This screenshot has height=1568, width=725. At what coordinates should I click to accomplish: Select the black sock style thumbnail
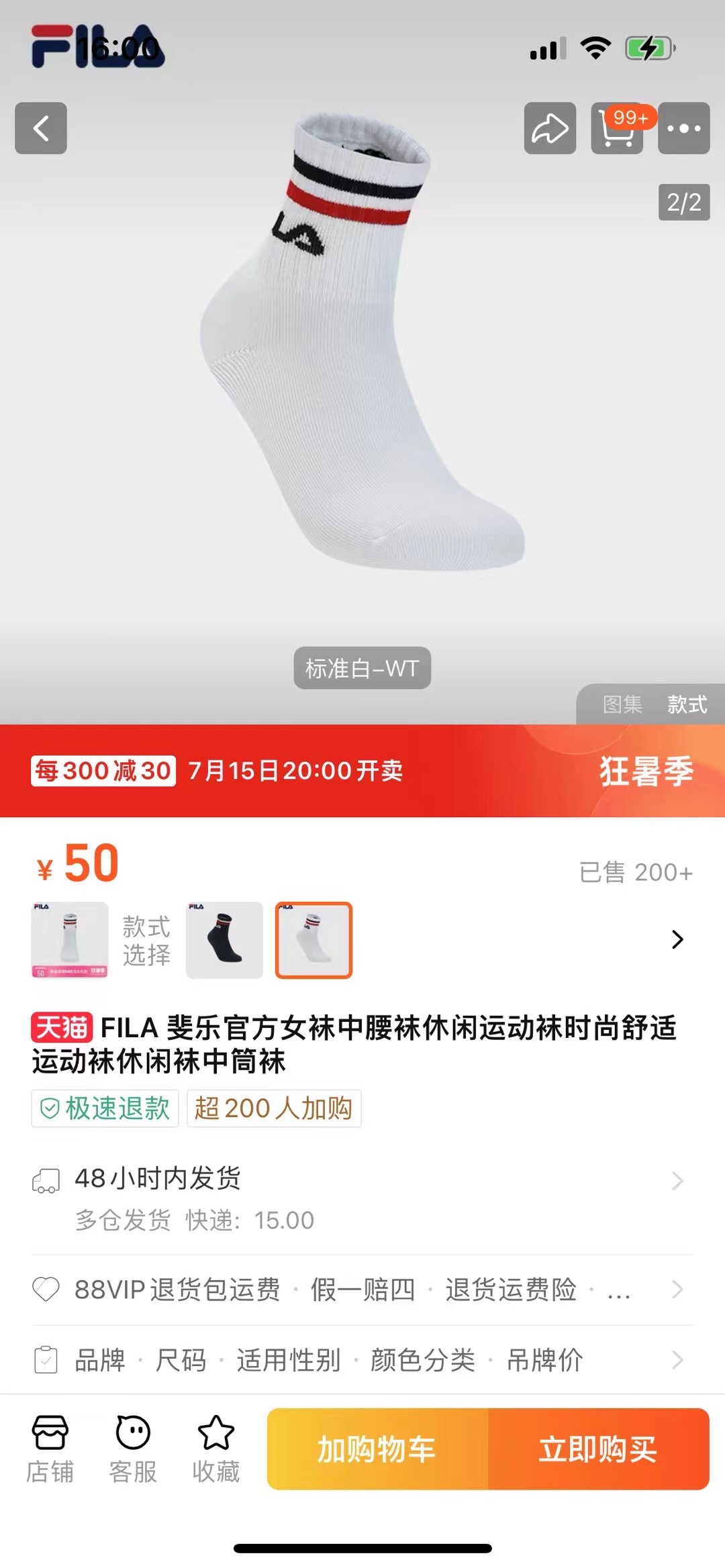coord(224,940)
